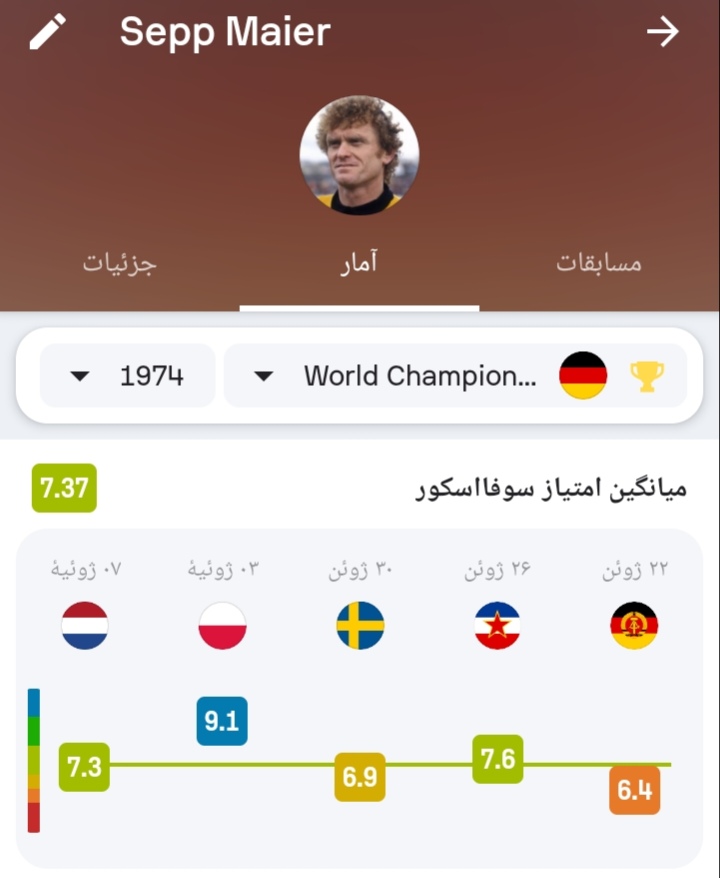Image resolution: width=720 pixels, height=878 pixels.
Task: Open Sepp Maier's profile photo
Action: point(359,156)
